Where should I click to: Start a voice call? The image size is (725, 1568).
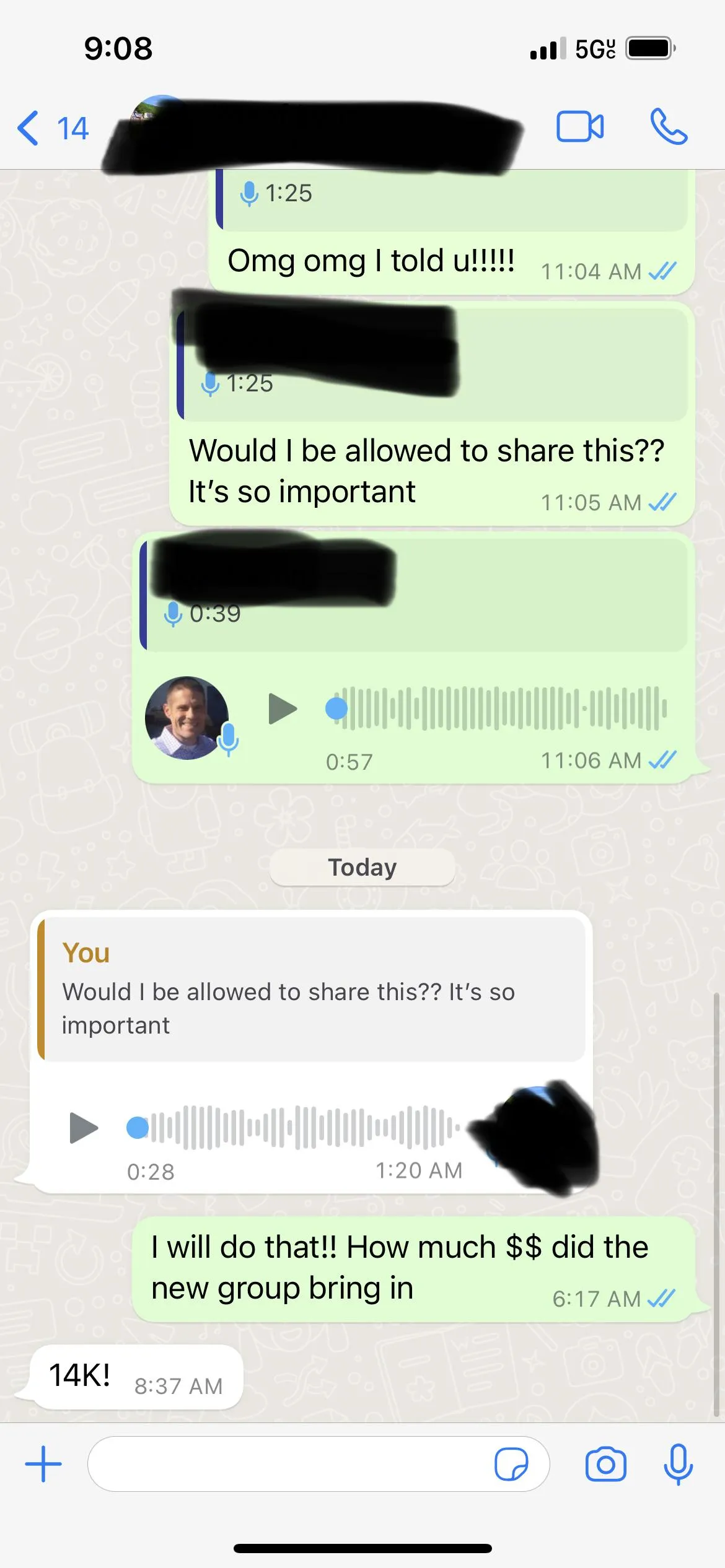[x=669, y=127]
